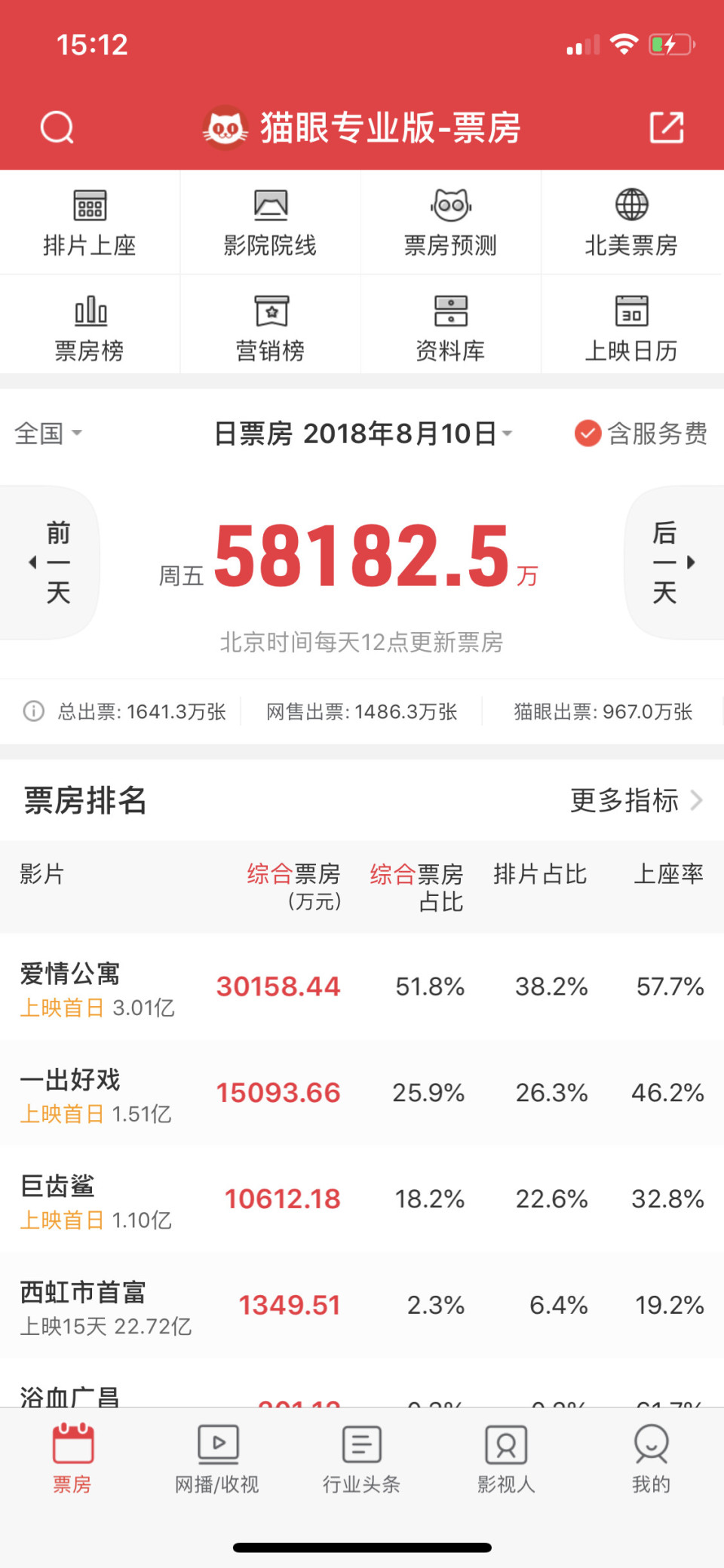Open the 西虹市首富 movie row
Viewport: 724px width, 1568px height.
point(362,1306)
